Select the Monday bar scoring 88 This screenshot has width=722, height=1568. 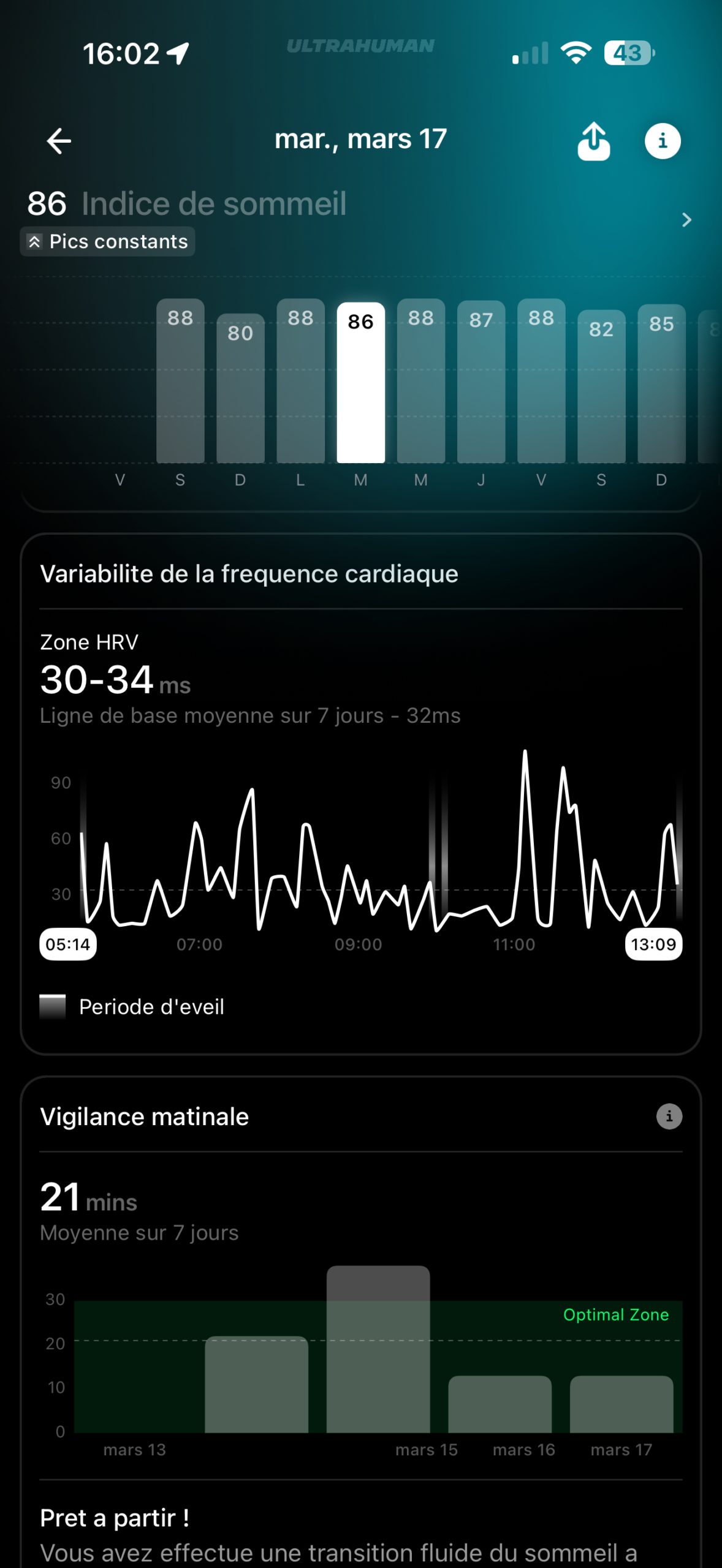click(x=300, y=381)
